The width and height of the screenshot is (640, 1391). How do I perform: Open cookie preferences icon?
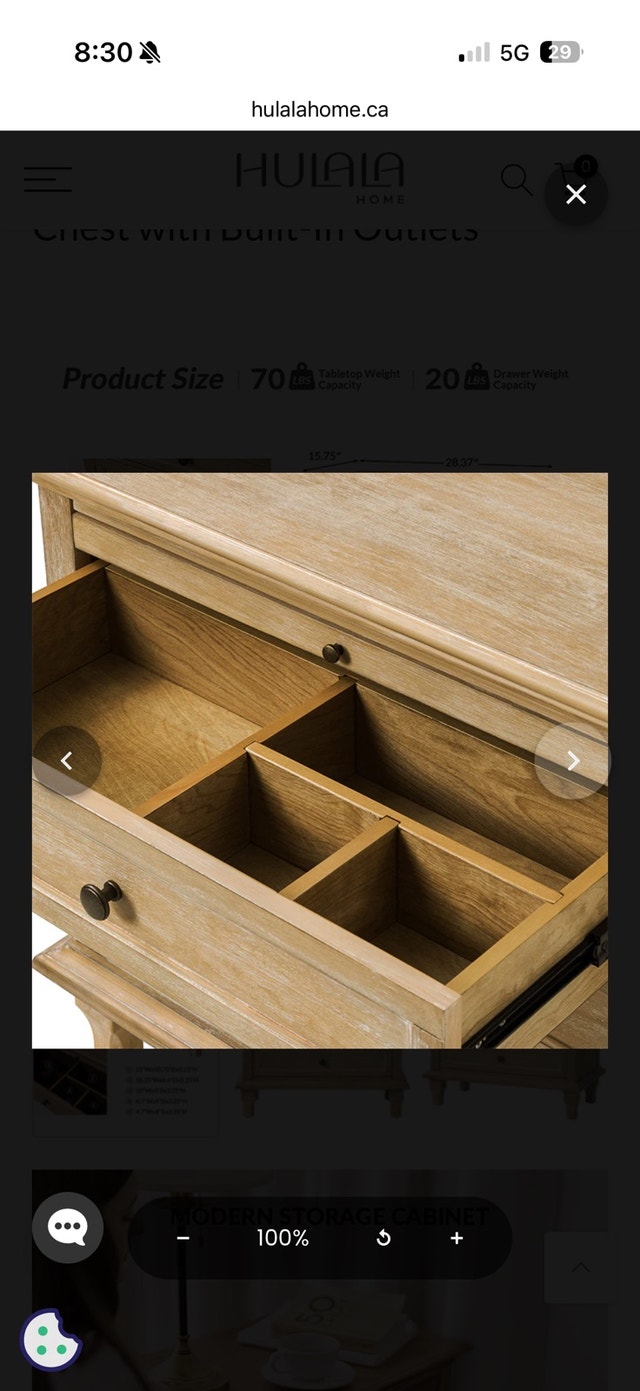(x=51, y=1340)
